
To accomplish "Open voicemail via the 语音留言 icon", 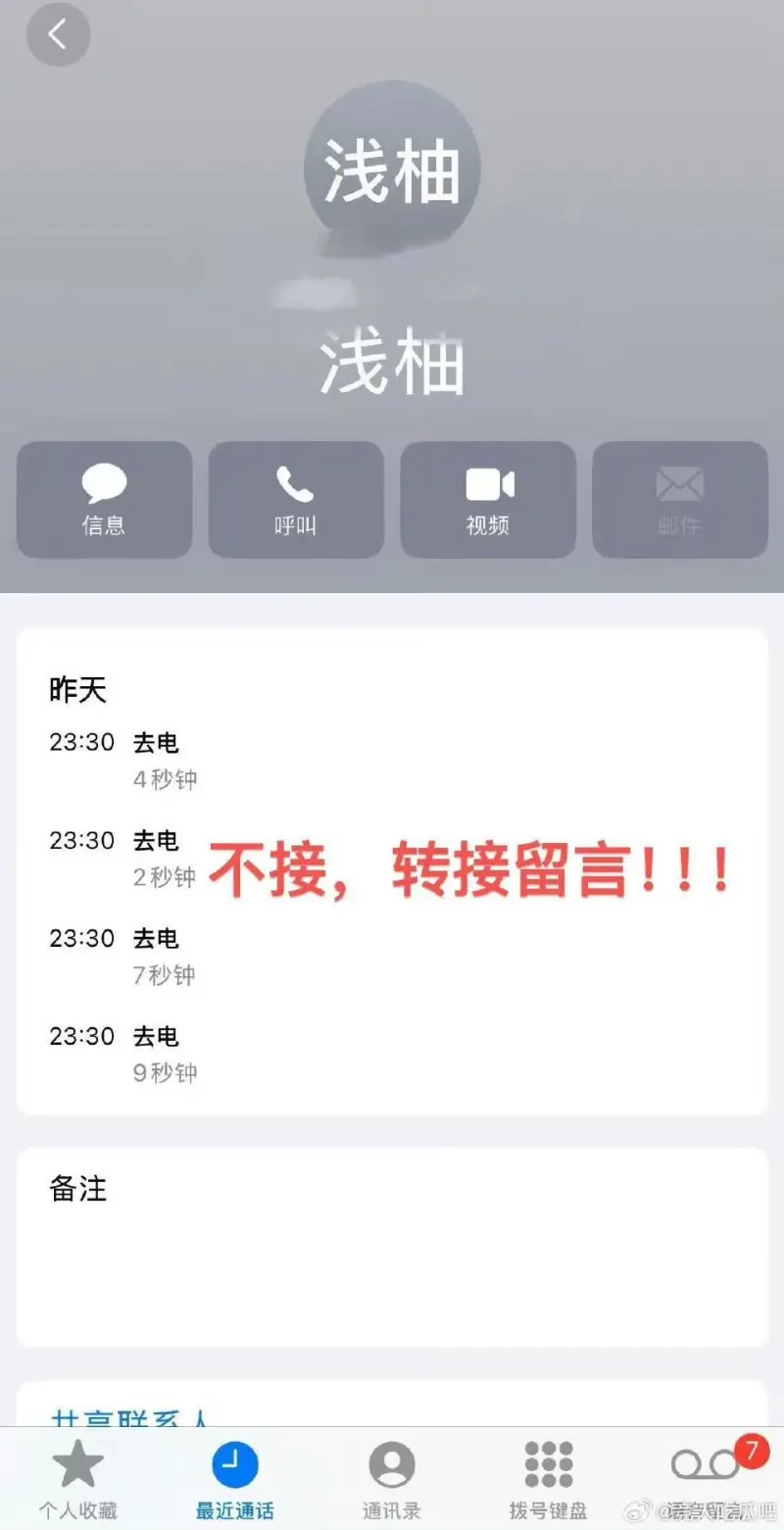I will [x=704, y=1465].
